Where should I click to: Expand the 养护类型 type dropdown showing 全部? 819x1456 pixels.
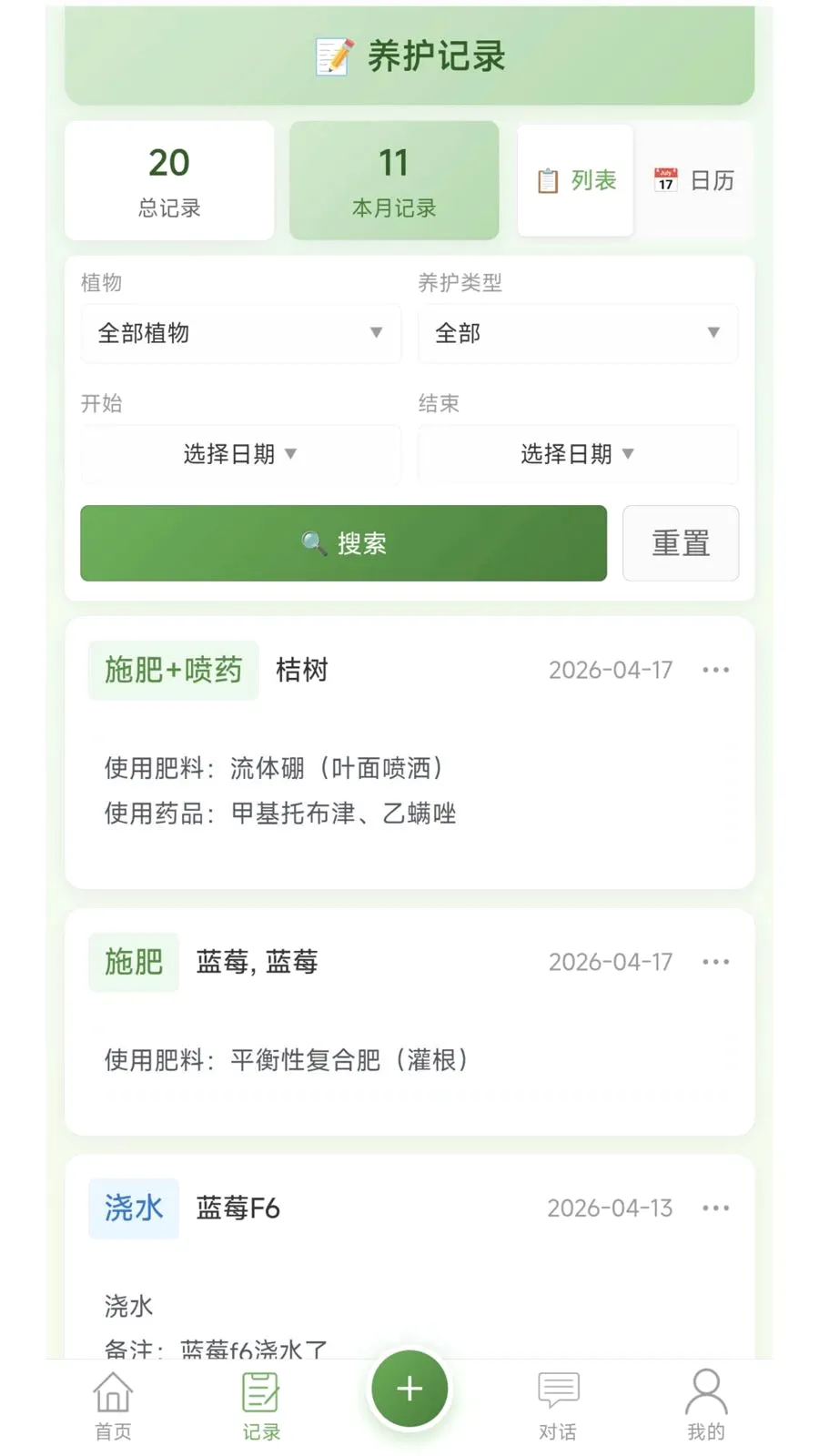(577, 333)
